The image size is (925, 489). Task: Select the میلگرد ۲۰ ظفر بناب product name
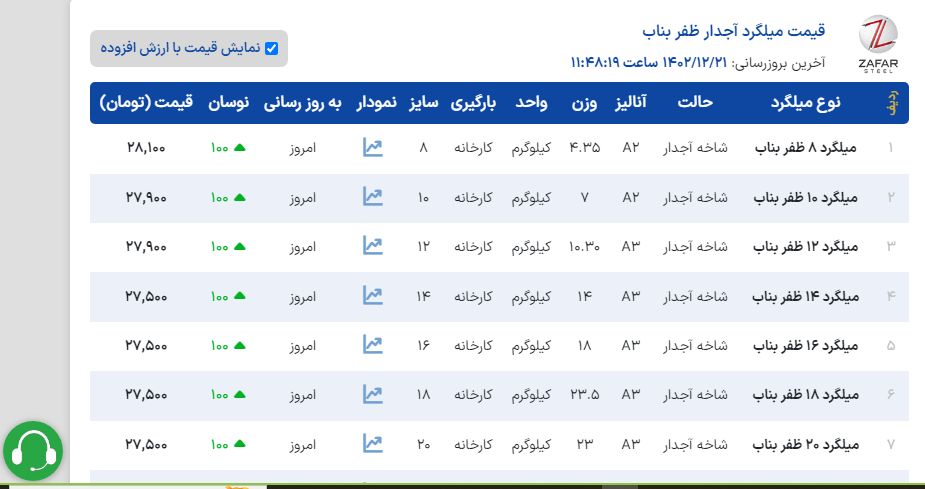pyautogui.click(x=806, y=443)
